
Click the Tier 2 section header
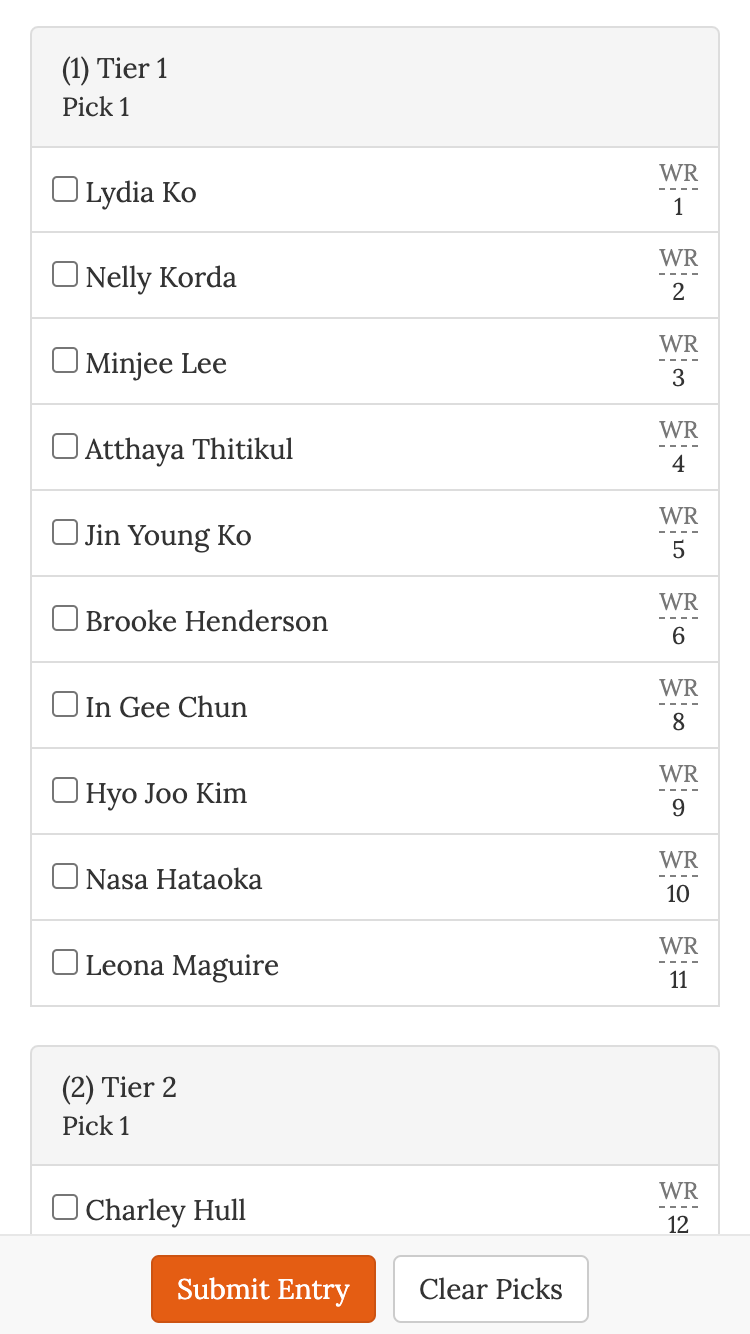coord(375,1105)
